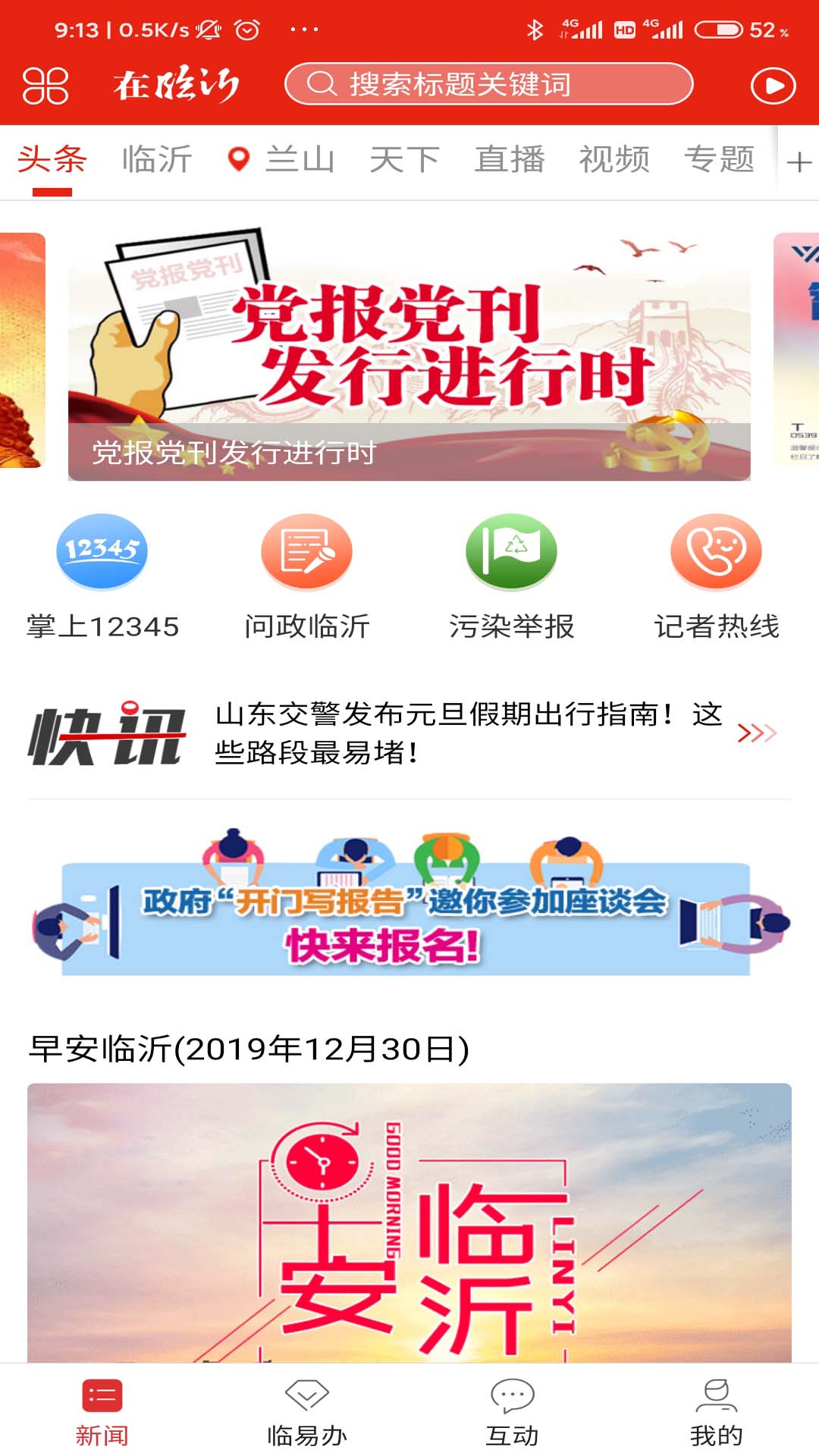Switch to the 天下 tab
819x1456 pixels.
coord(404,160)
